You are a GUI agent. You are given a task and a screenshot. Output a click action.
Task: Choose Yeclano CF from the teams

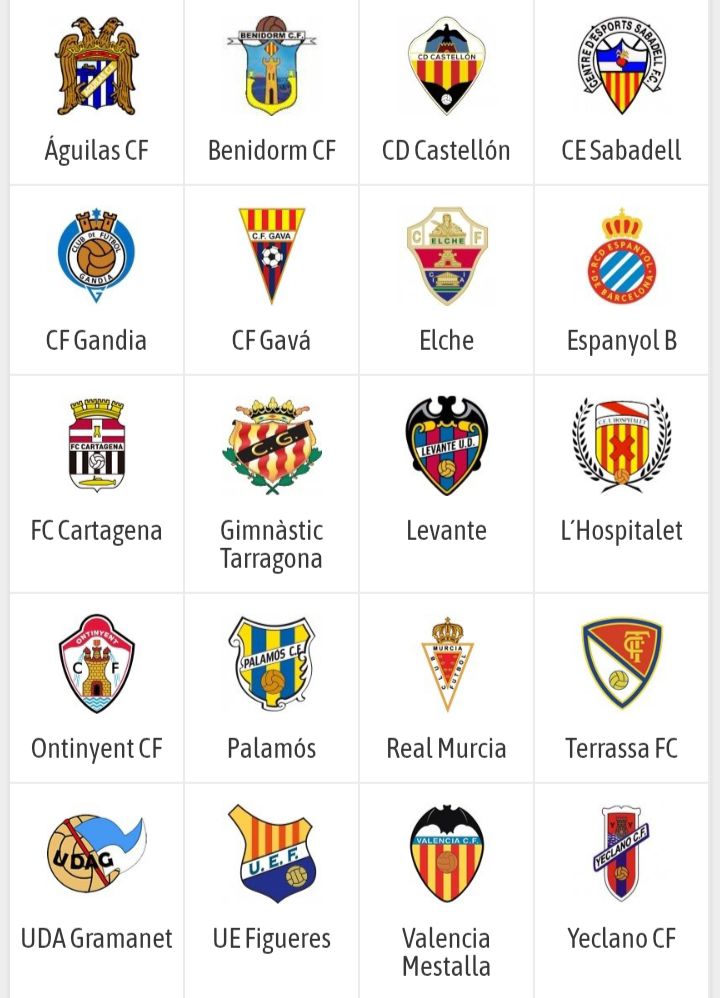(621, 885)
